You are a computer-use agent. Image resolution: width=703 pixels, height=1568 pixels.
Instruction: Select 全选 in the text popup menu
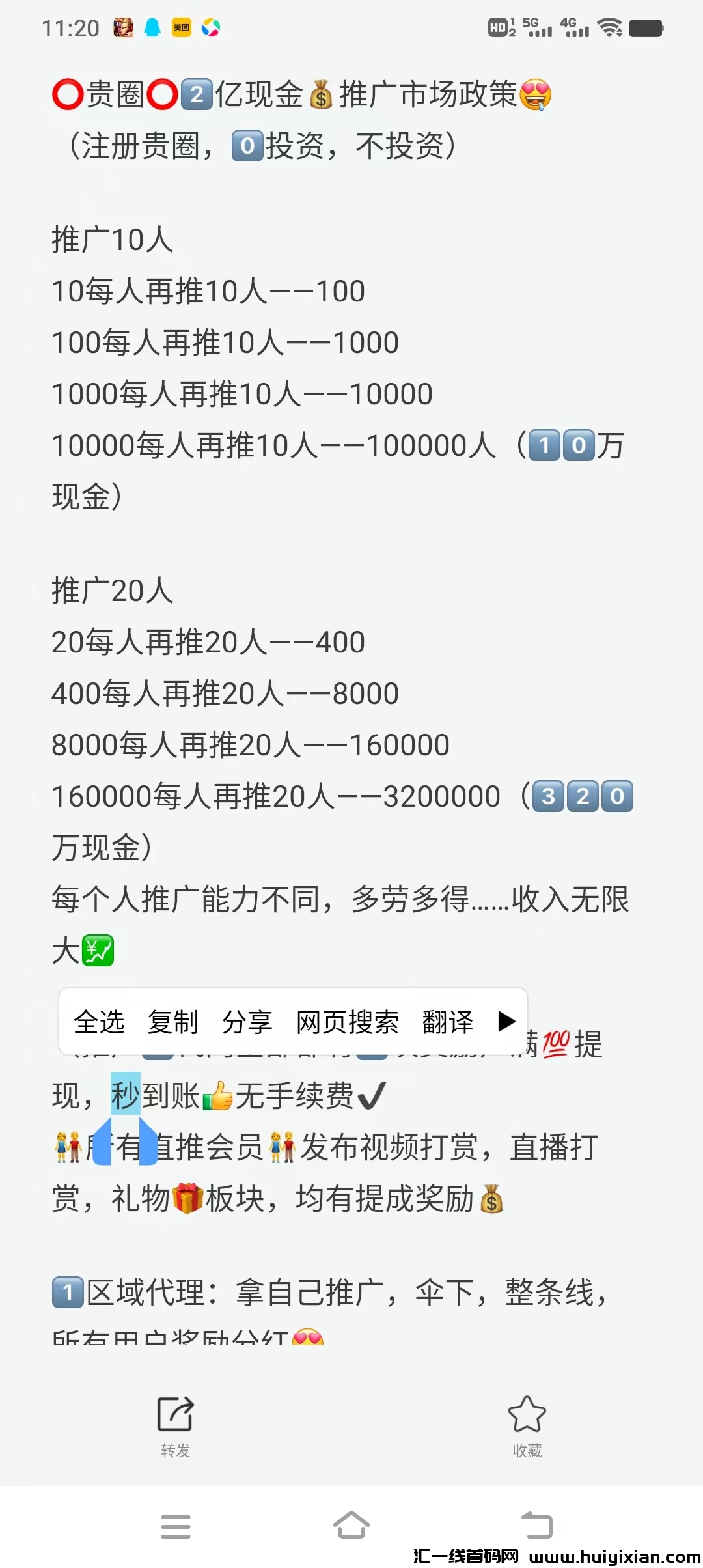tap(100, 1022)
